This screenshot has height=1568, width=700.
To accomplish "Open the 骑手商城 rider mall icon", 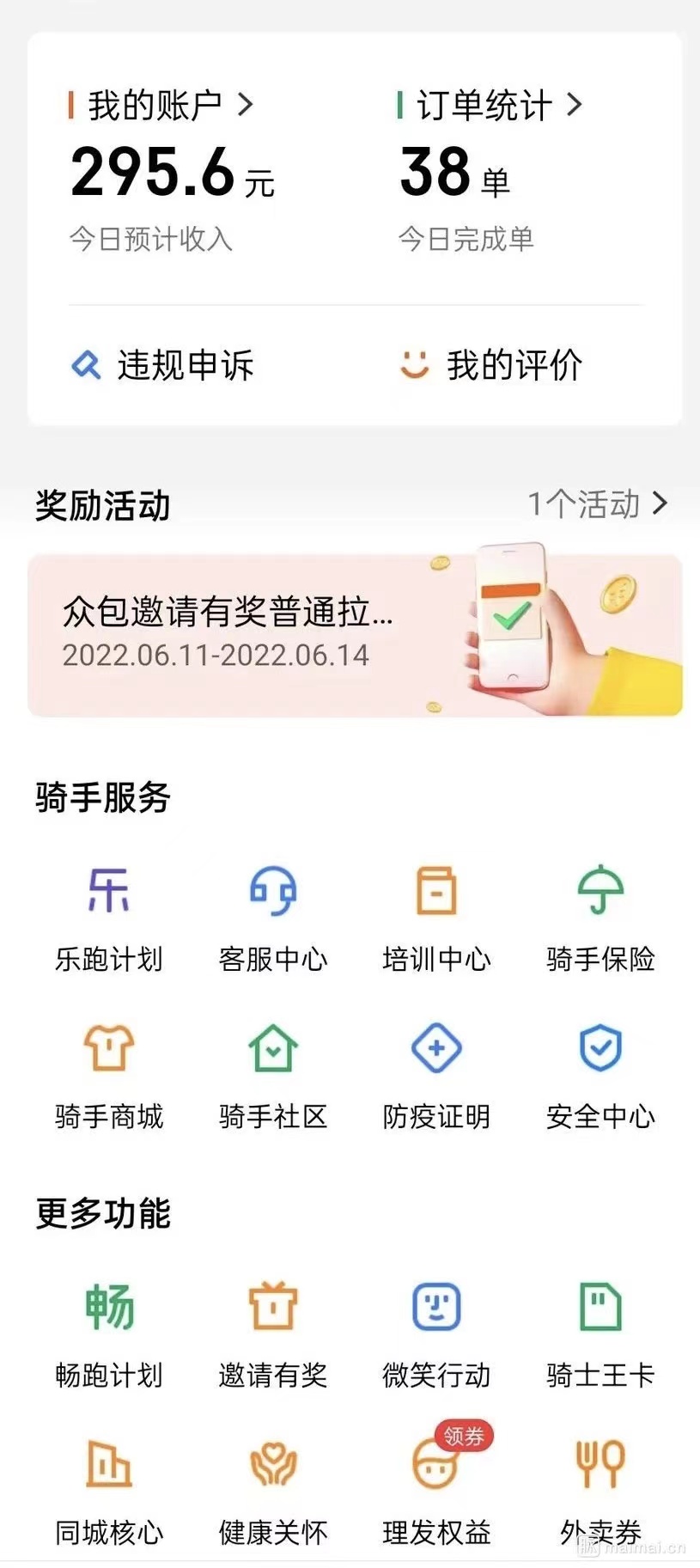I will coord(109,1048).
